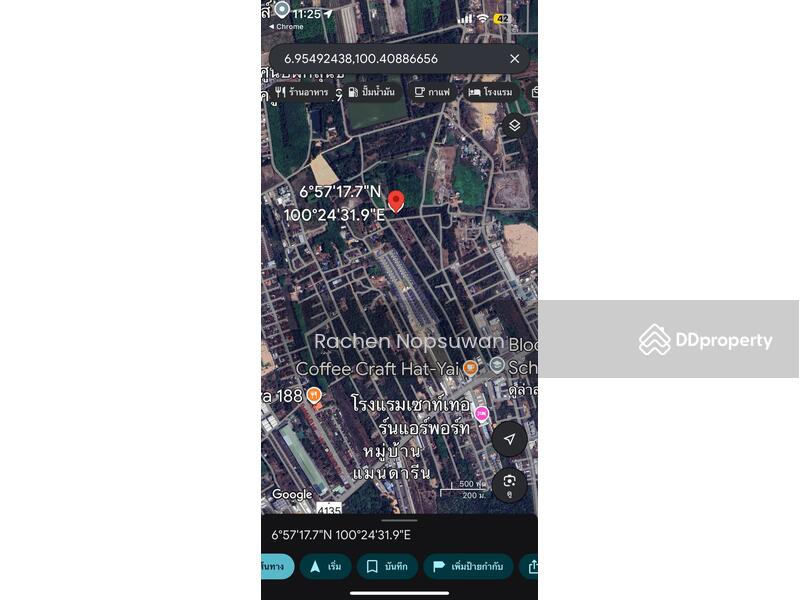Select the ร้านอาหาร restaurants chip

pos(301,92)
